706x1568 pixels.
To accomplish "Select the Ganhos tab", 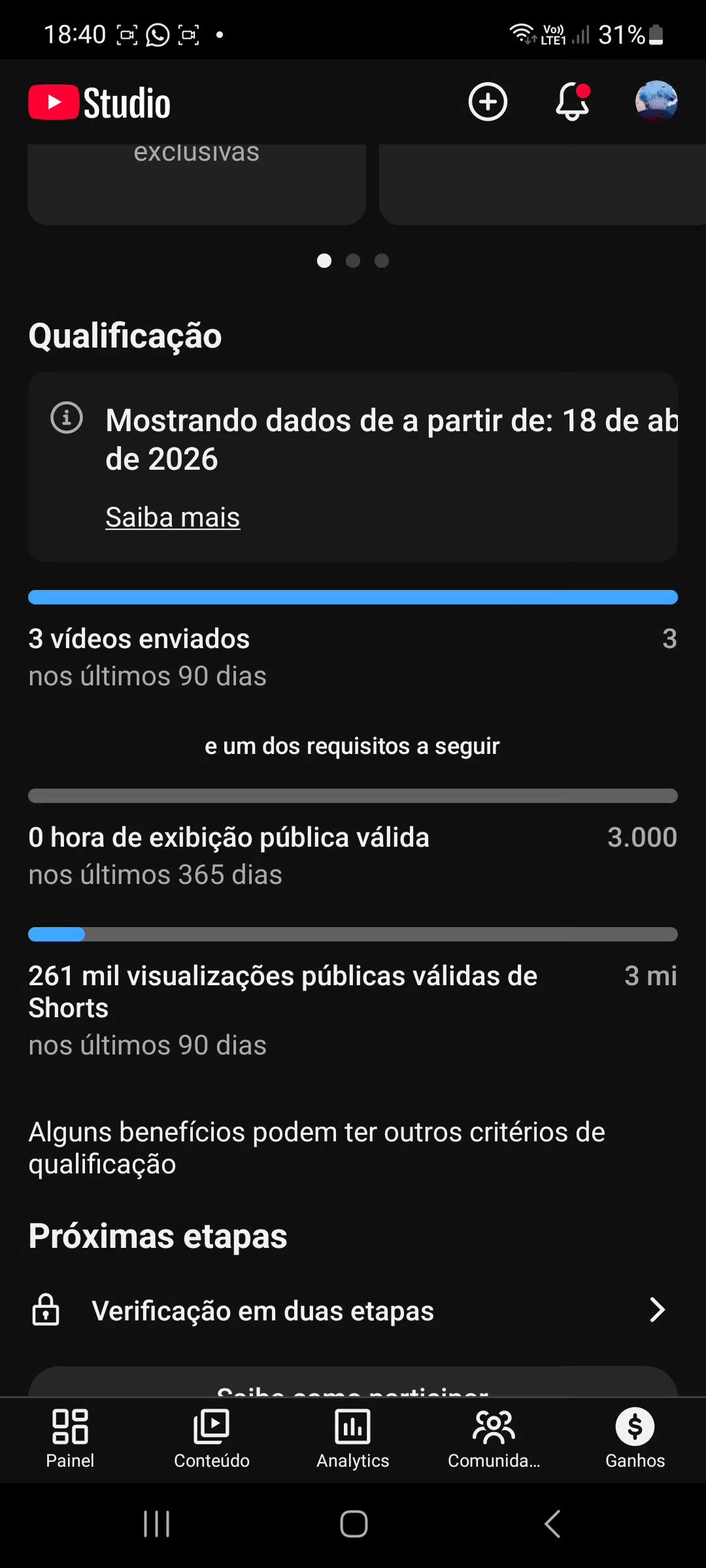I will click(635, 1439).
